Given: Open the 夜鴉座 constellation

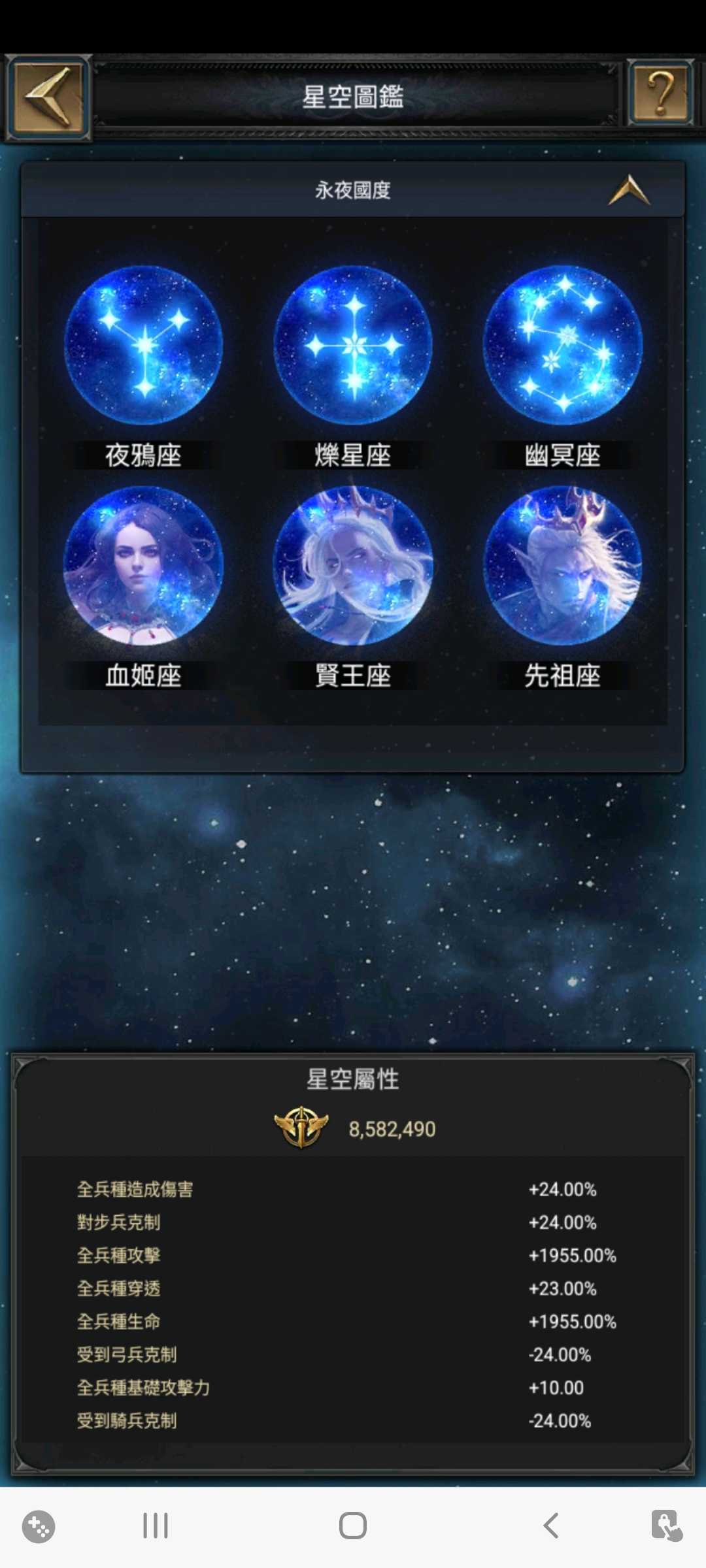Looking at the screenshot, I should (143, 345).
